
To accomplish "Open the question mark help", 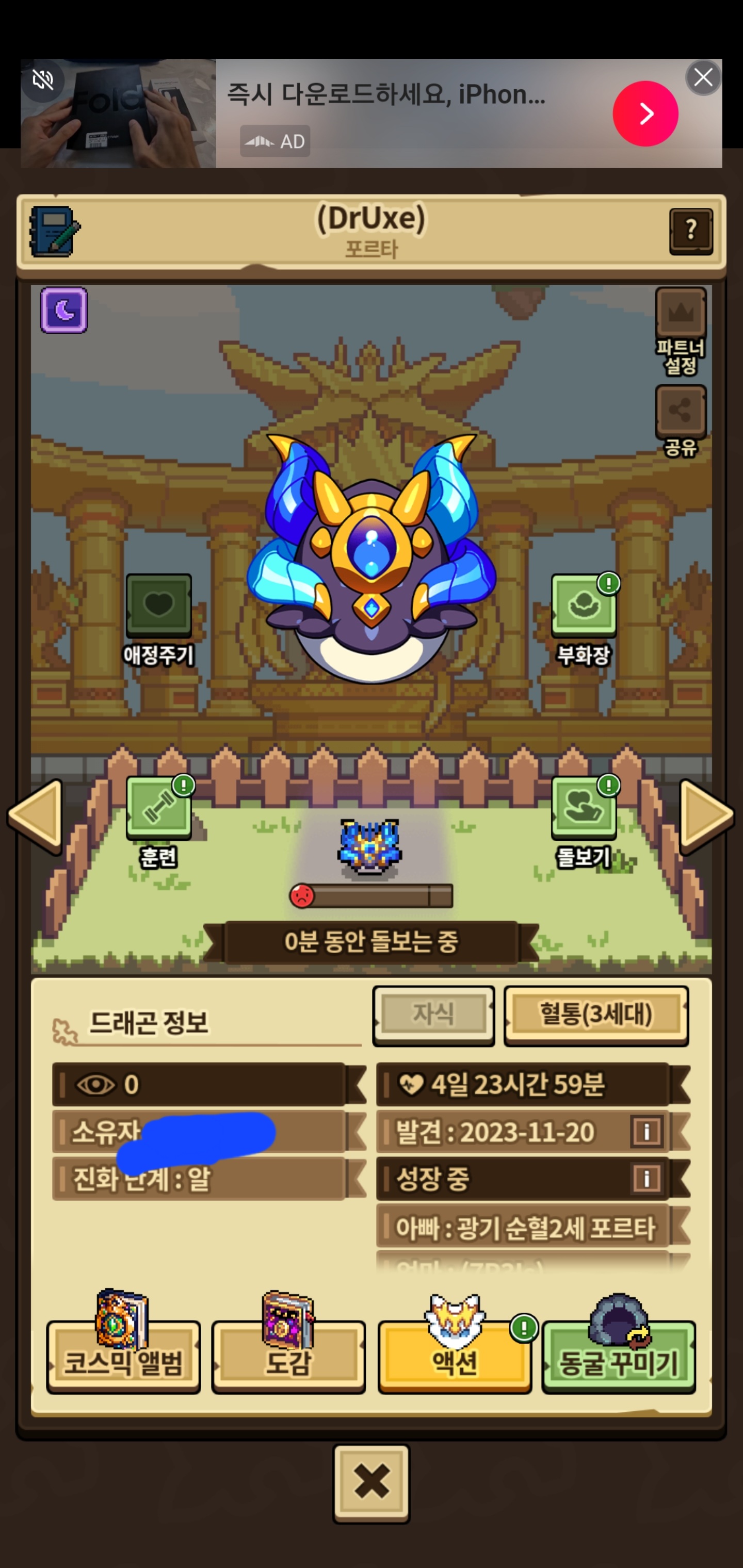I will tap(691, 231).
